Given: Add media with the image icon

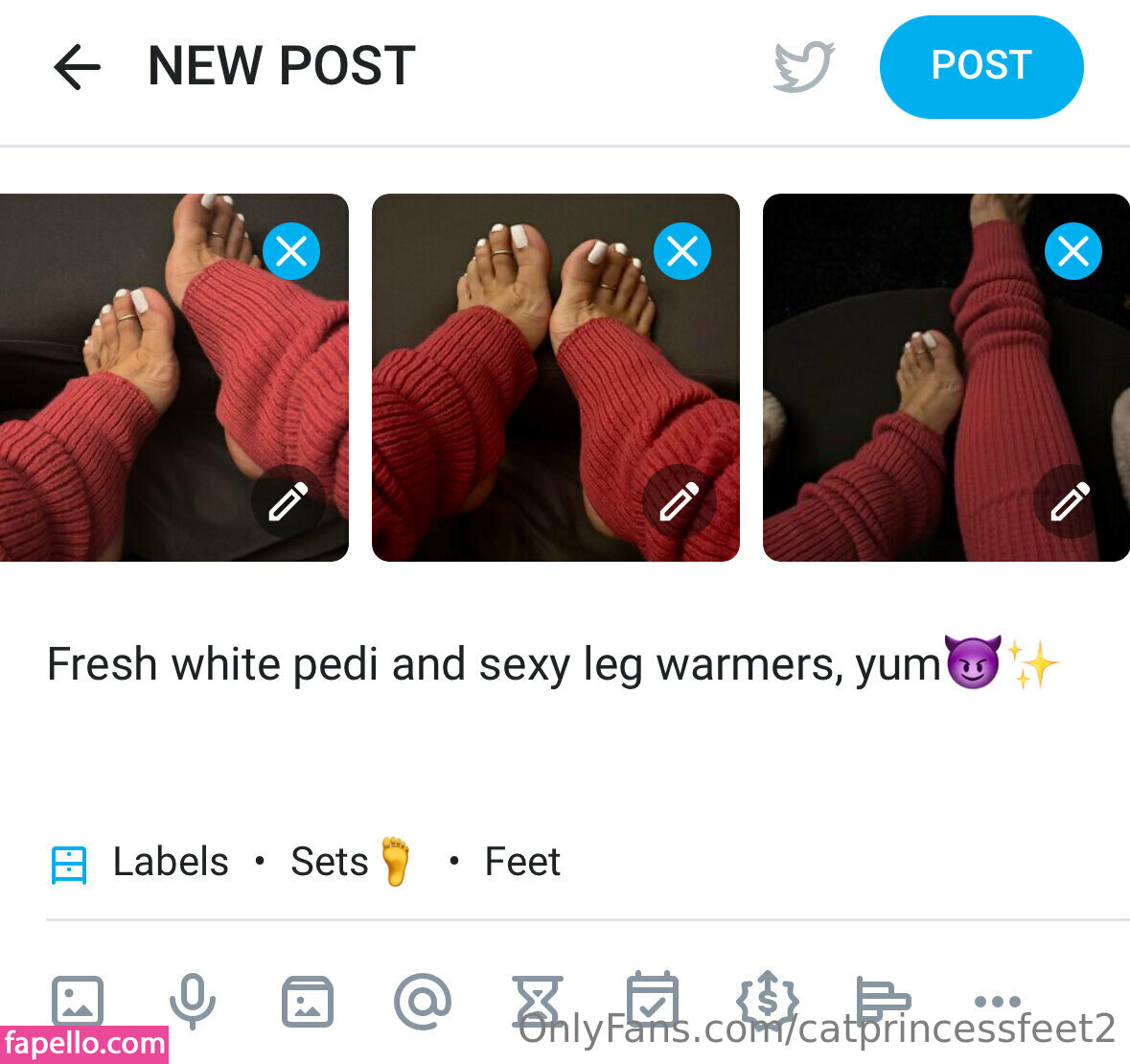Looking at the screenshot, I should 77,1002.
